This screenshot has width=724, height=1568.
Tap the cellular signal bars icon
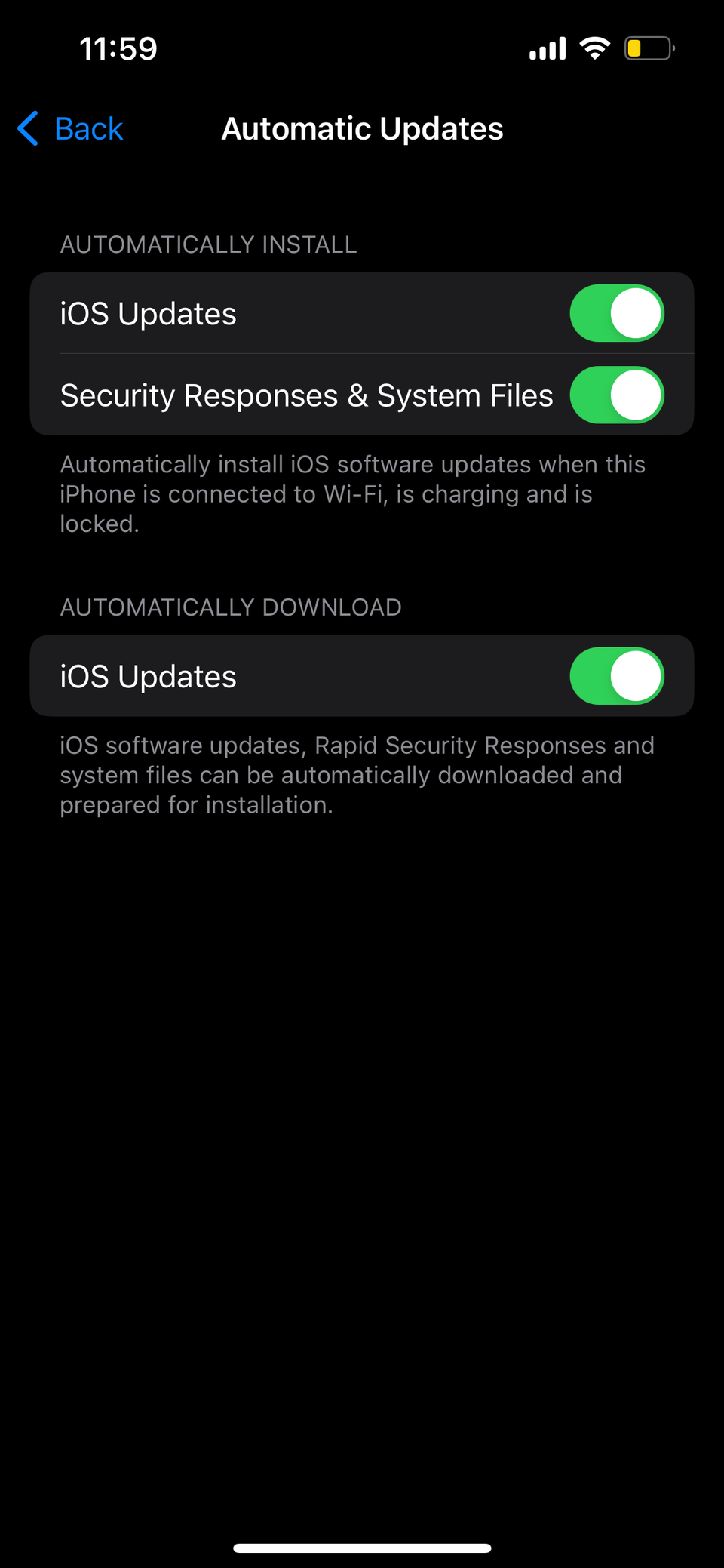[x=547, y=48]
